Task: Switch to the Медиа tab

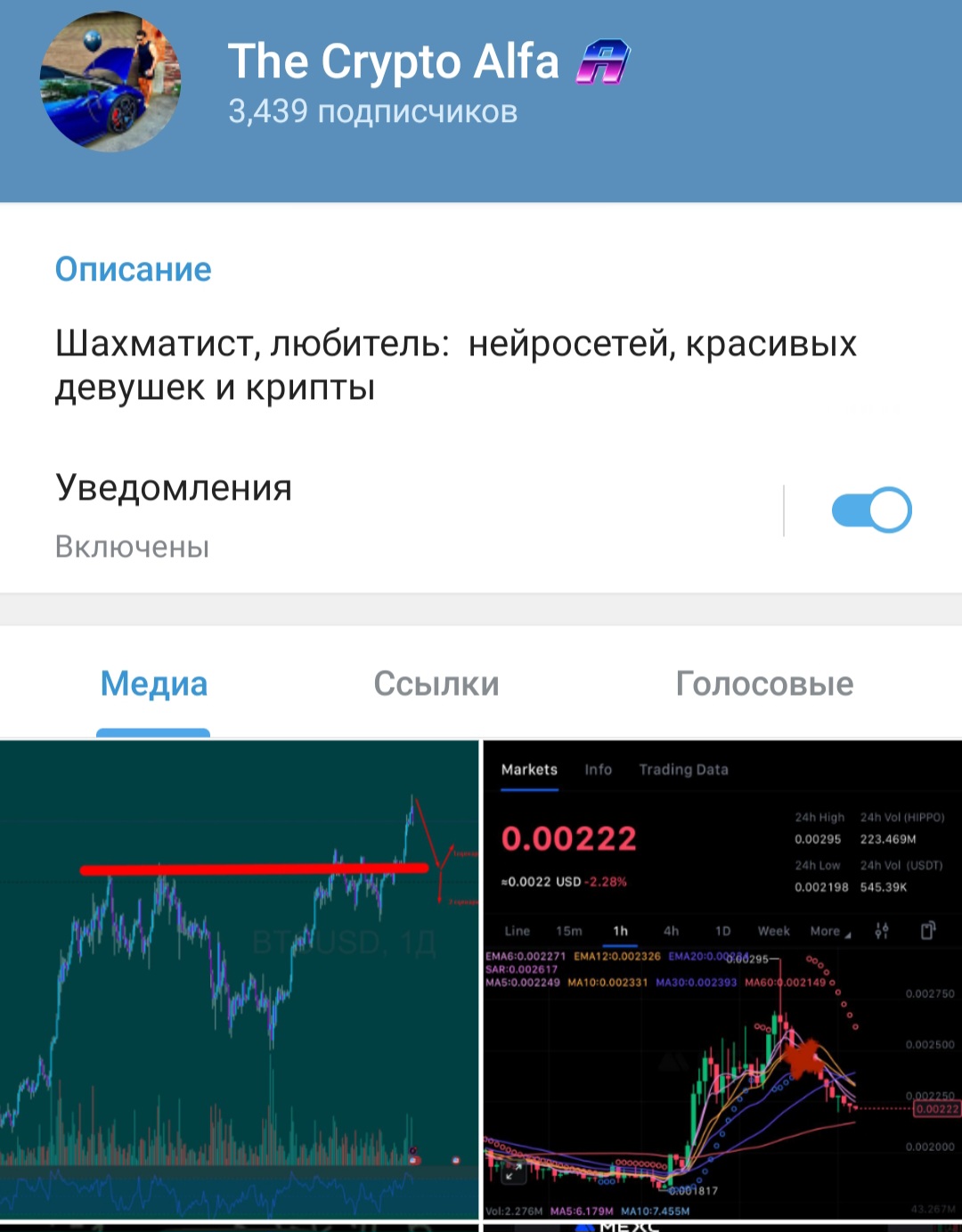Action: [154, 684]
